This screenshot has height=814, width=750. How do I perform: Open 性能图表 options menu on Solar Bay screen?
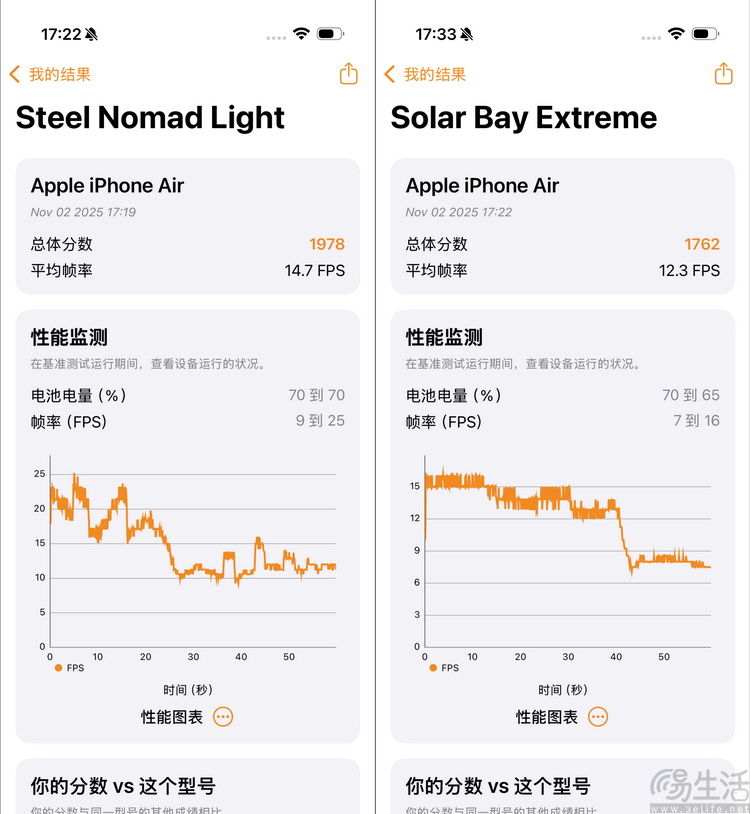597,717
